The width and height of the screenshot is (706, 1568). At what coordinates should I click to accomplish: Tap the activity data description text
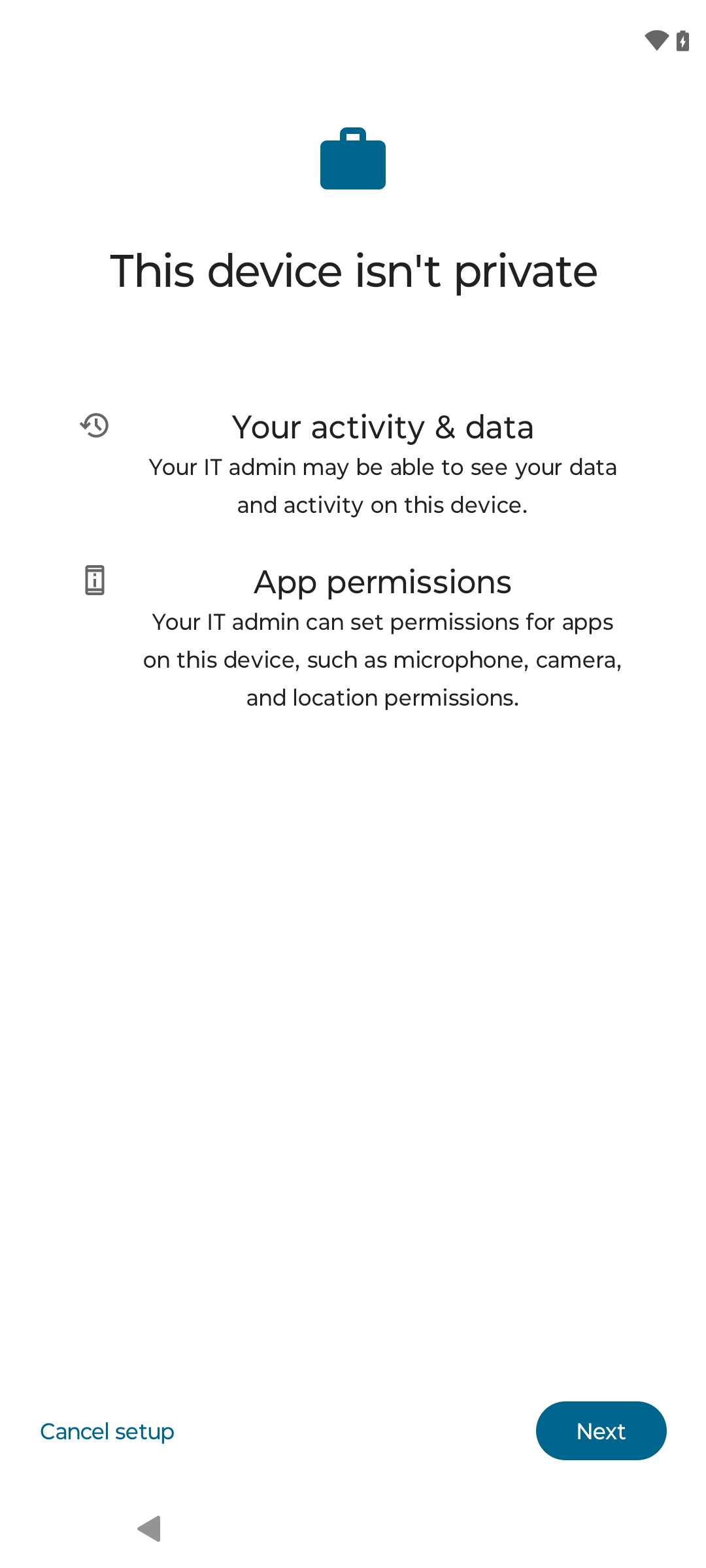point(383,486)
